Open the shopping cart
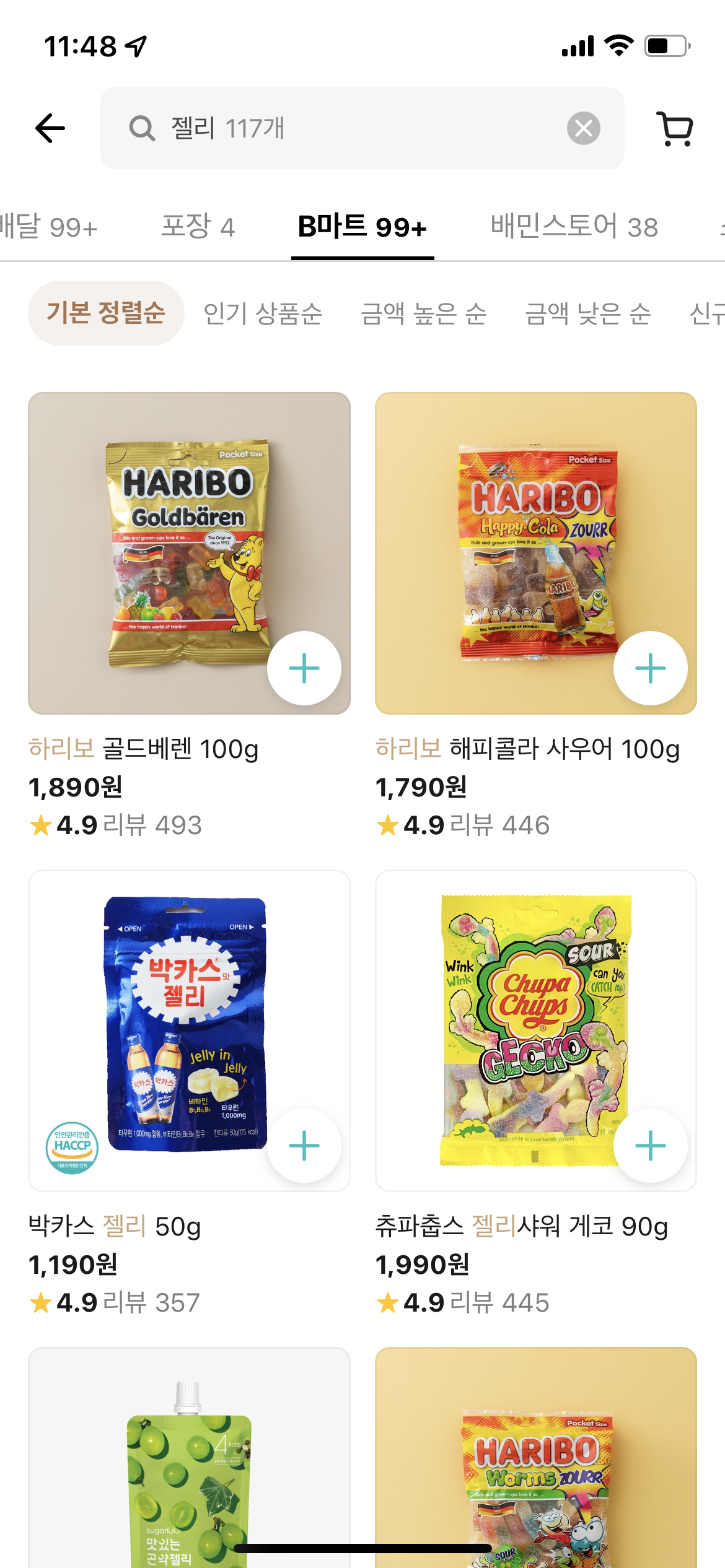 pos(675,129)
